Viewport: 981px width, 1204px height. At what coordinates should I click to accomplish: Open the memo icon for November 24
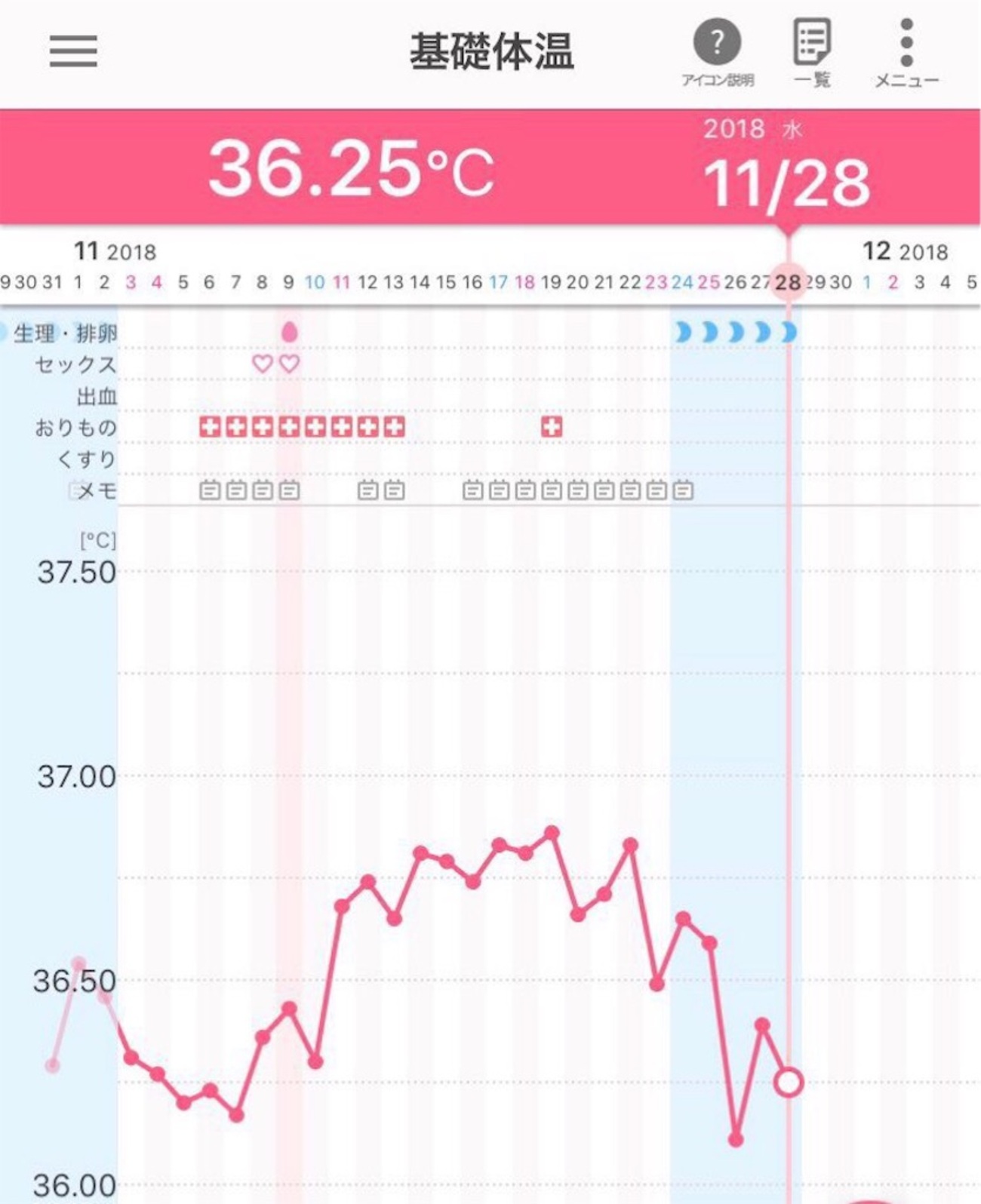coord(683,491)
